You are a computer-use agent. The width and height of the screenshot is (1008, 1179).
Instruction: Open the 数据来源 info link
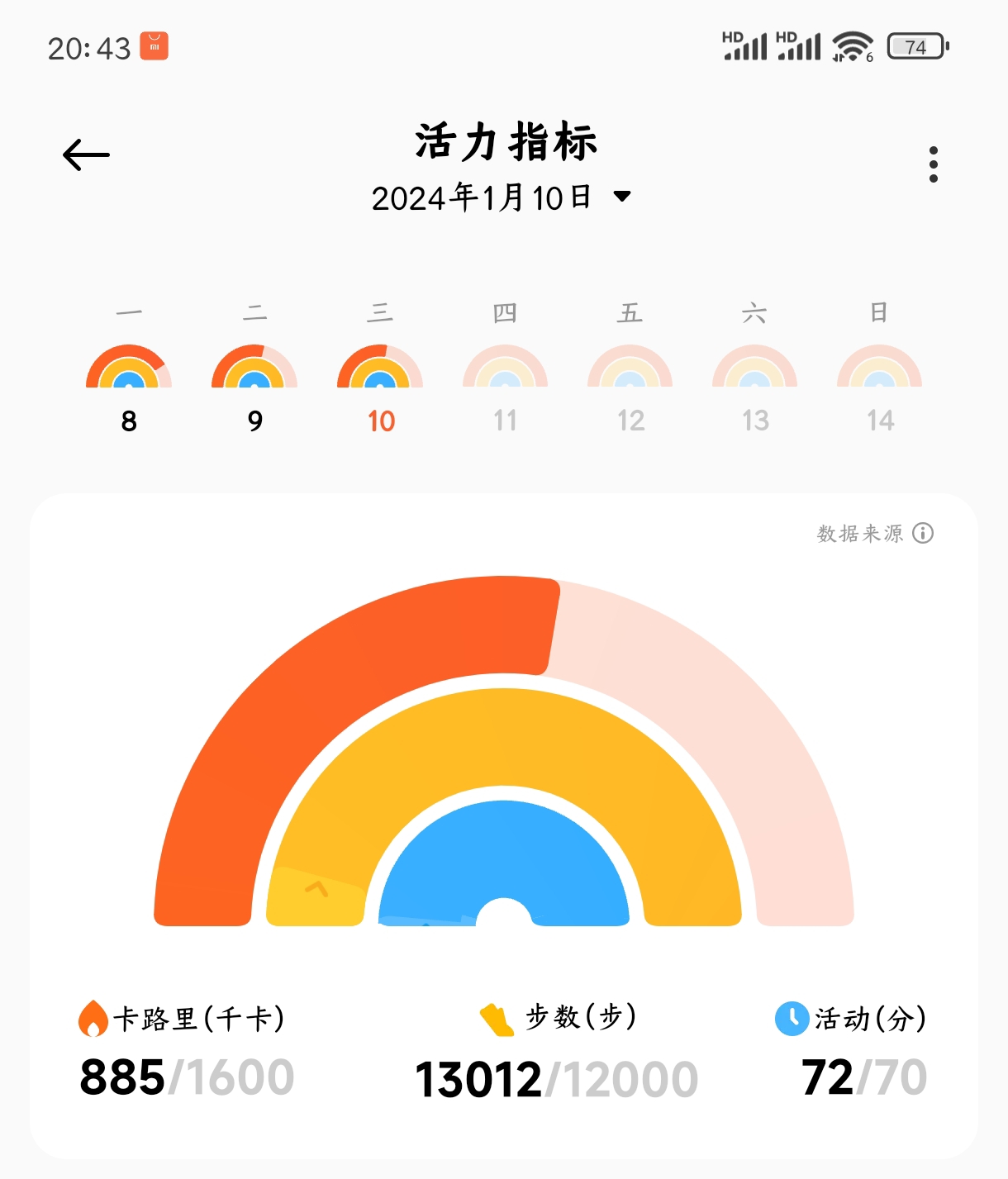[x=875, y=534]
